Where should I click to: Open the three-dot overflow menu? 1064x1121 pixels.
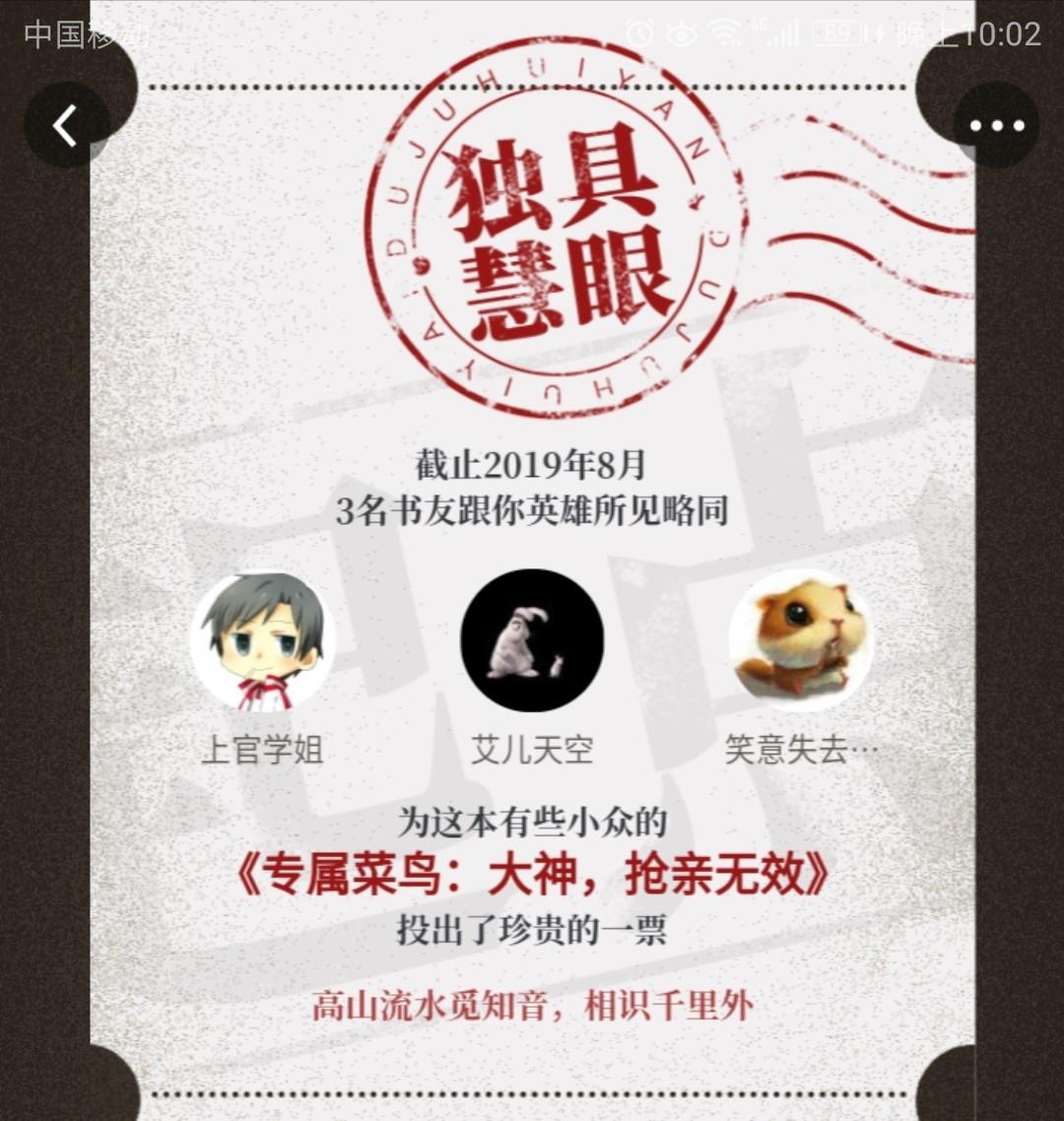point(996,126)
